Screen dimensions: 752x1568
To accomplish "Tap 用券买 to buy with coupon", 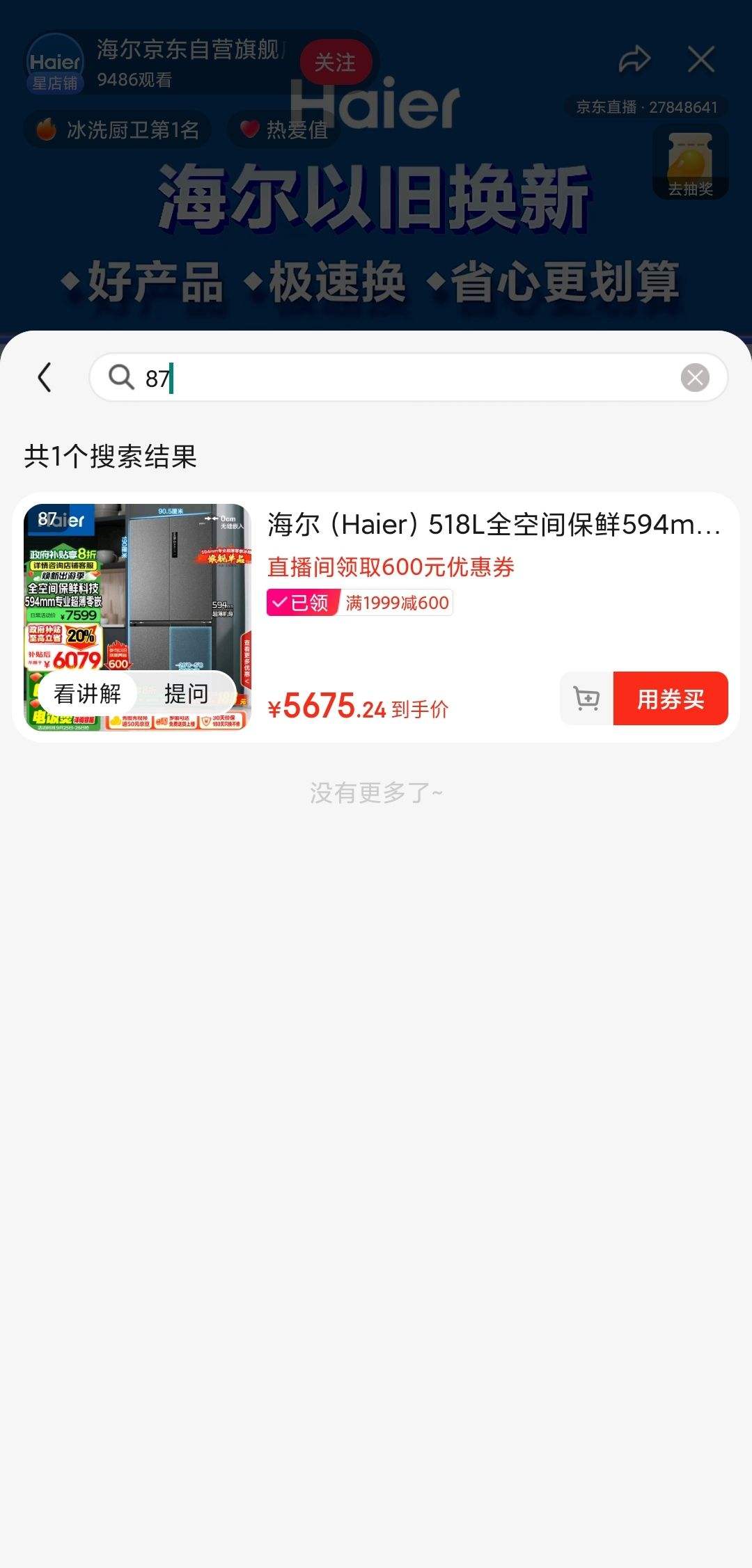I will 670,699.
